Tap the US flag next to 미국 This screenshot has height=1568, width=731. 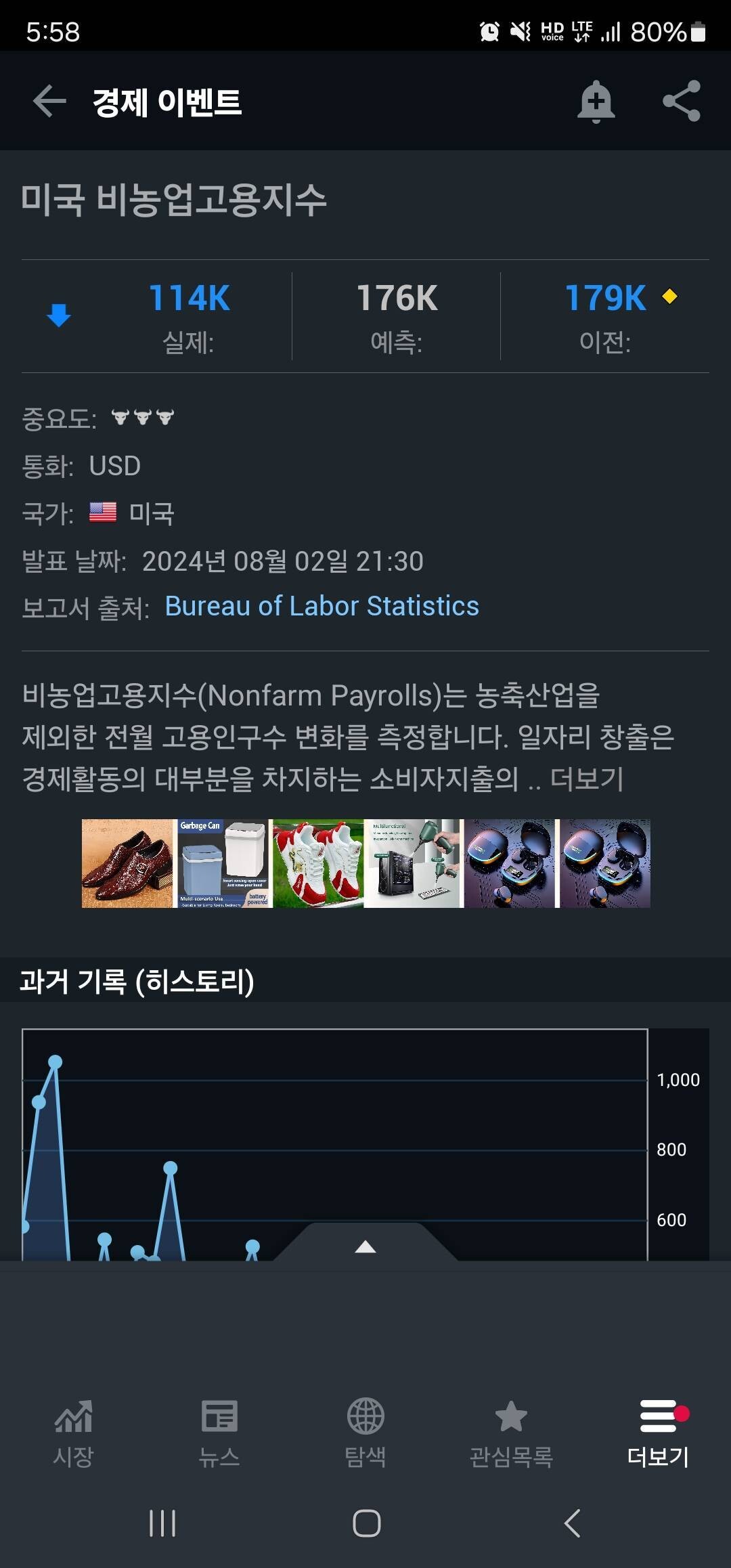coord(102,514)
